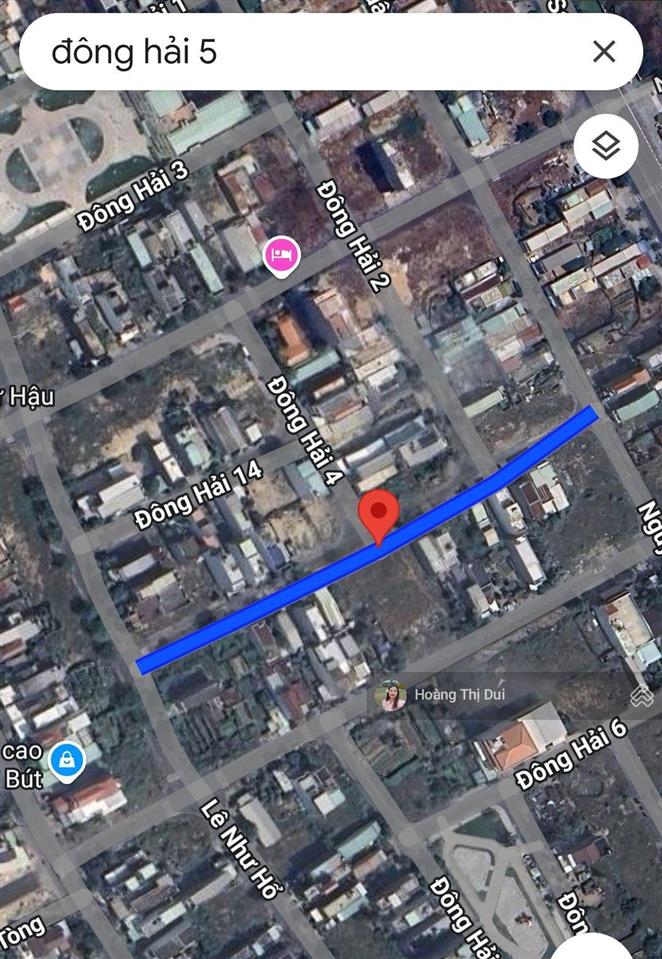The width and height of the screenshot is (662, 959).
Task: Open the Hoàng Thị Dui place marker
Action: coord(391,695)
